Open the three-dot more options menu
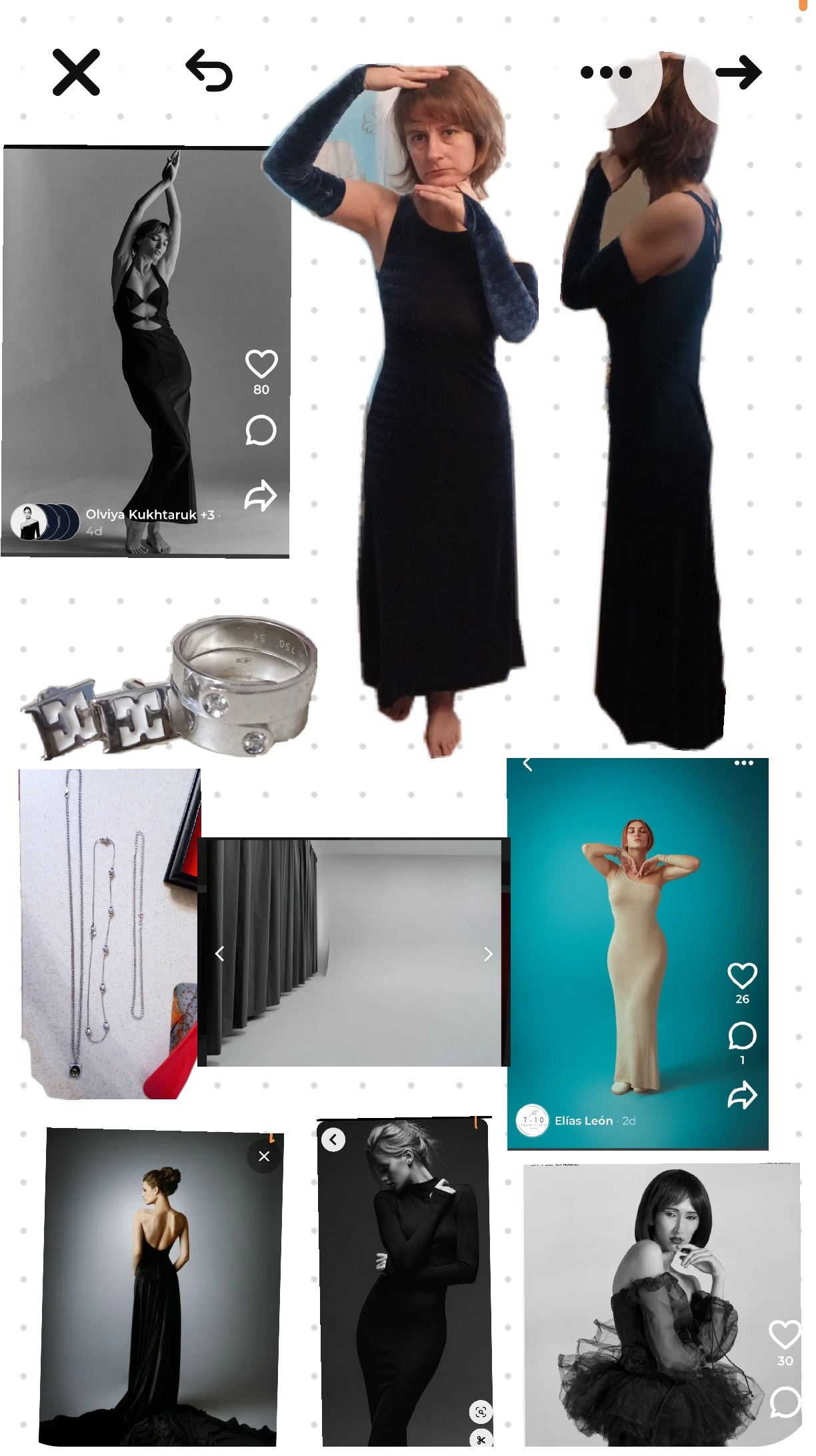 click(x=605, y=72)
